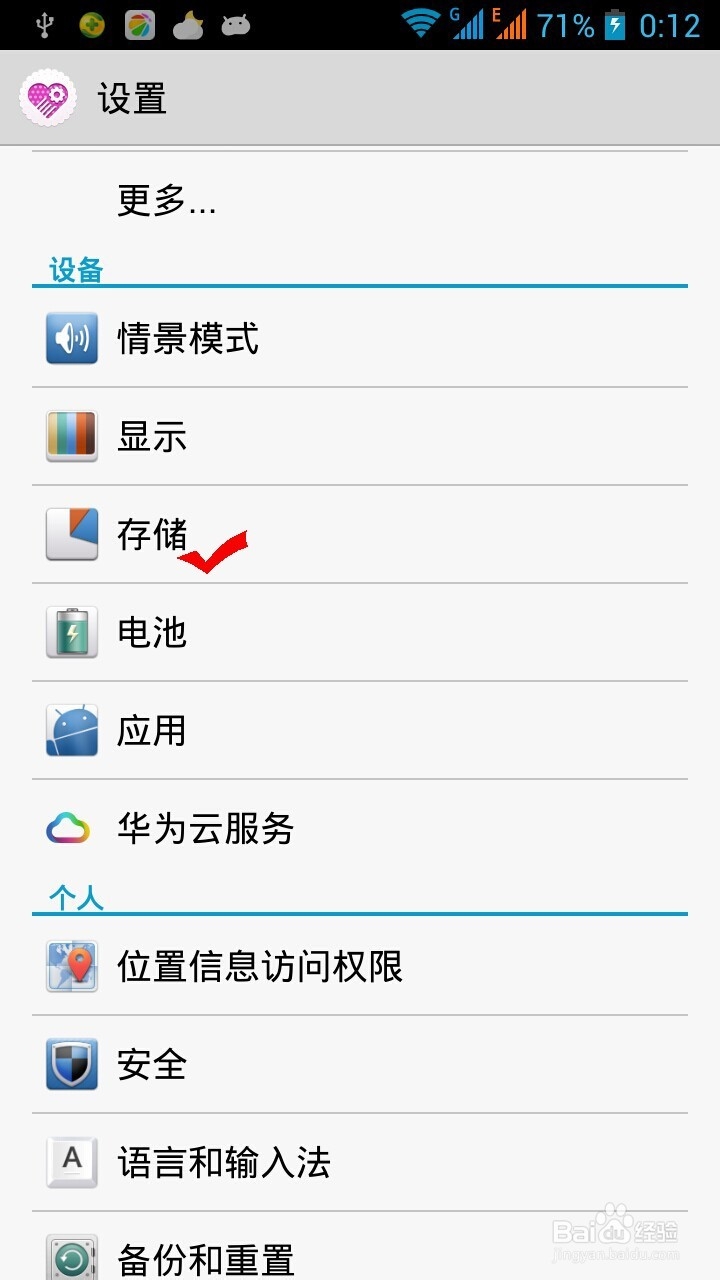Viewport: 720px width, 1280px height.
Task: Tap the 设备 section header
Action: tap(75, 268)
